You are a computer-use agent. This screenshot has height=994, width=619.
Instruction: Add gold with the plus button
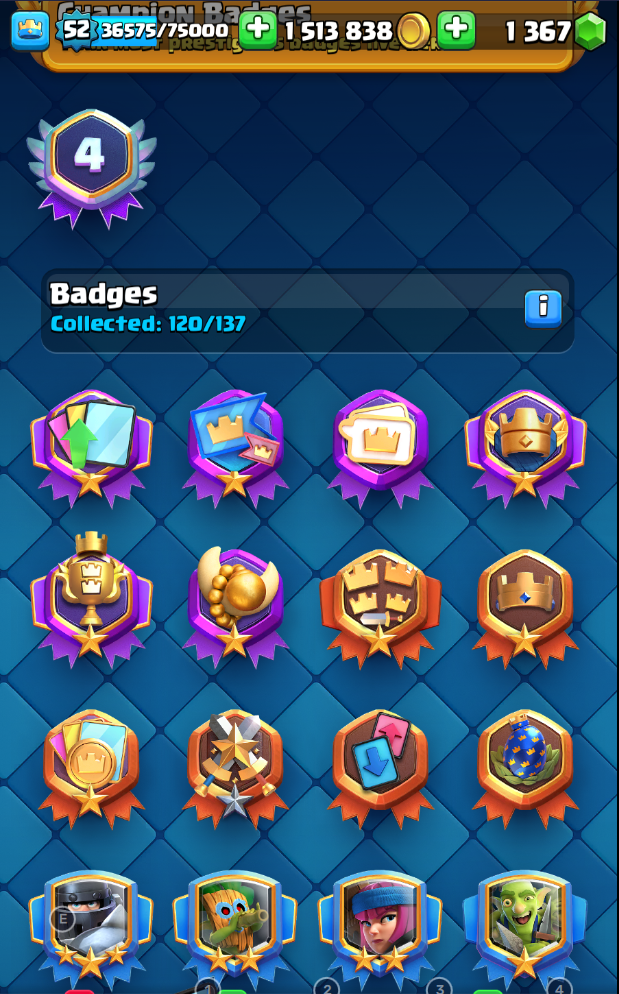pyautogui.click(x=257, y=30)
